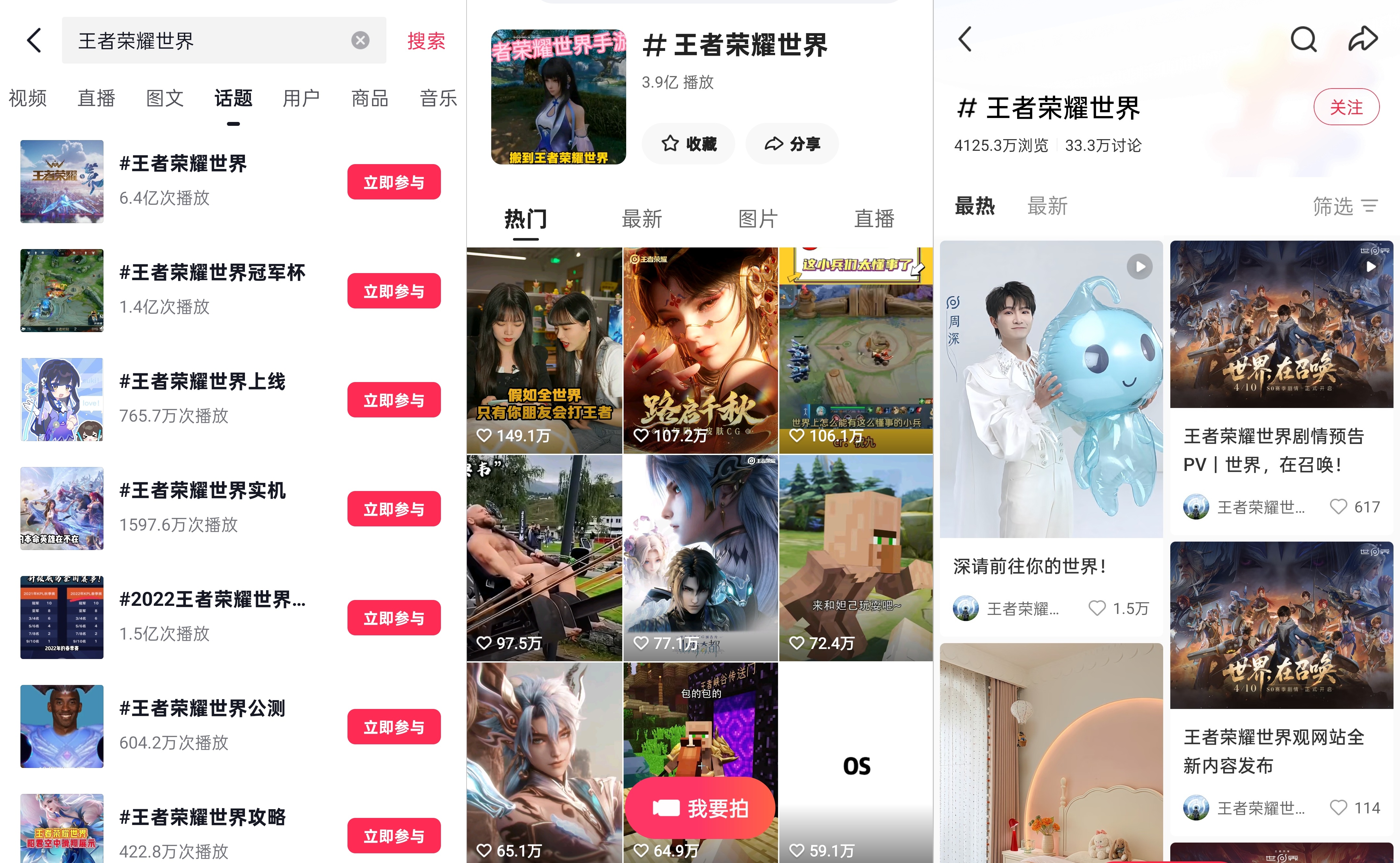1400x863 pixels.
Task: Join the #王者荣耀世界冠军杯 topic
Action: 393,291
